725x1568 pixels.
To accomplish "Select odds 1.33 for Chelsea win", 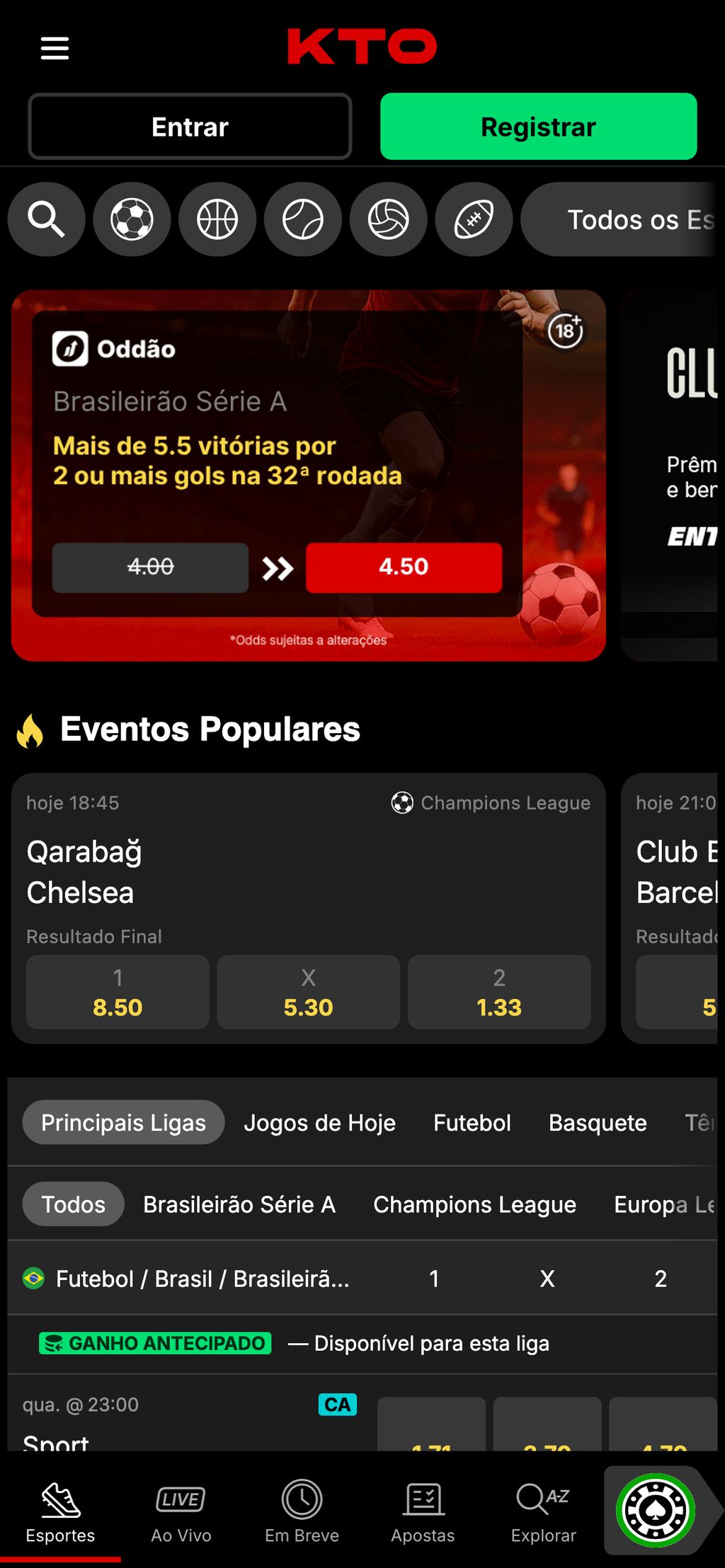I will [498, 992].
